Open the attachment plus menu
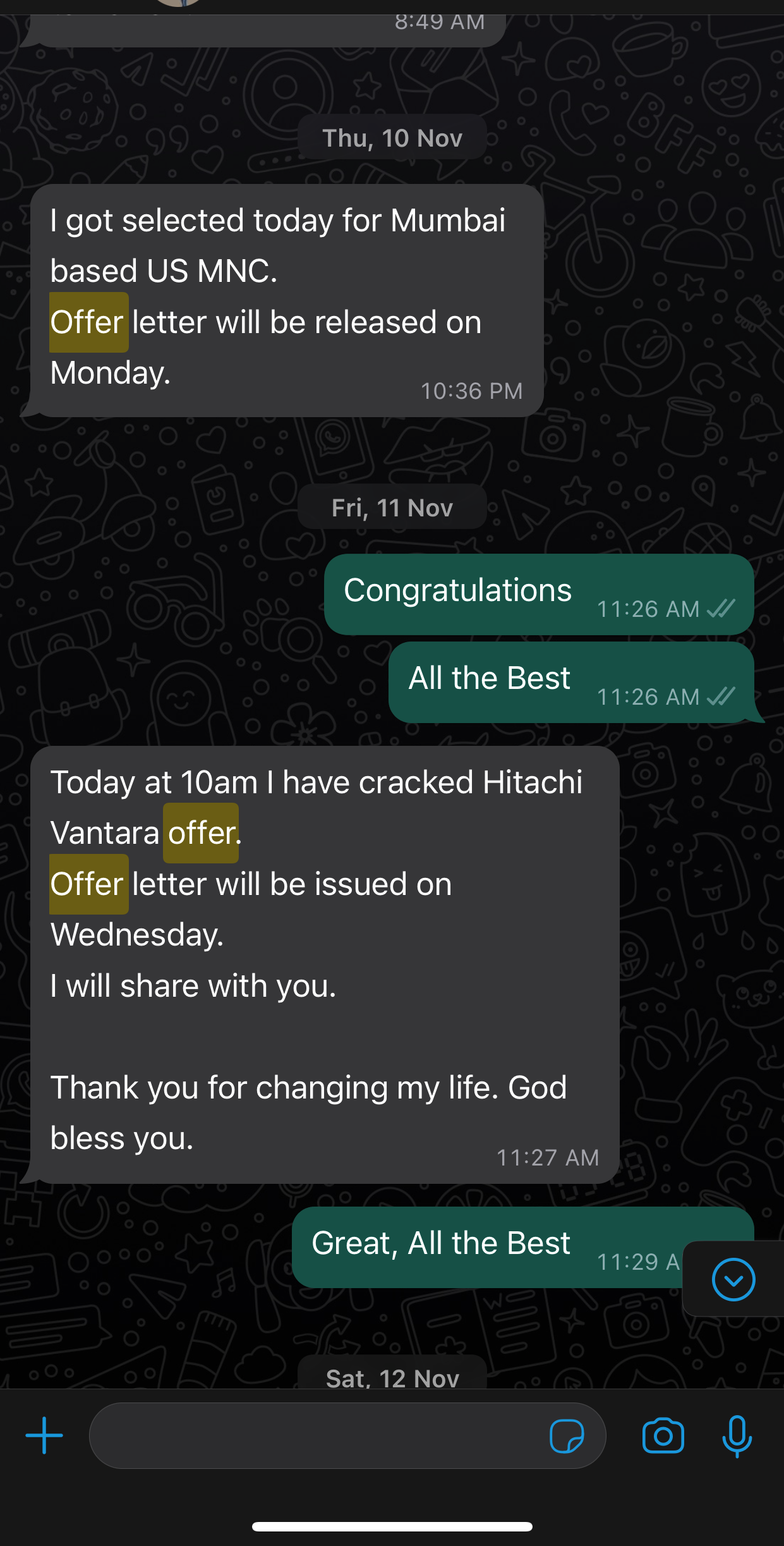784x1546 pixels. [x=44, y=1435]
